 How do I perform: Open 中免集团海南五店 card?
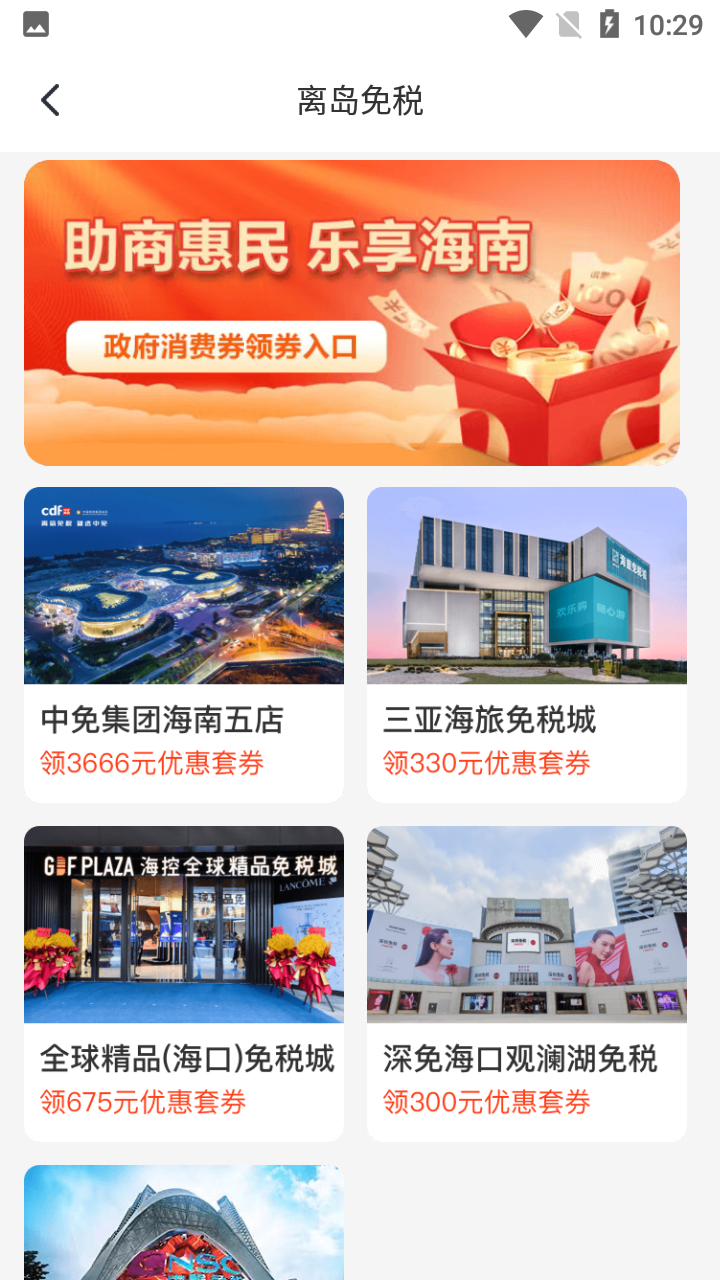pyautogui.click(x=184, y=644)
